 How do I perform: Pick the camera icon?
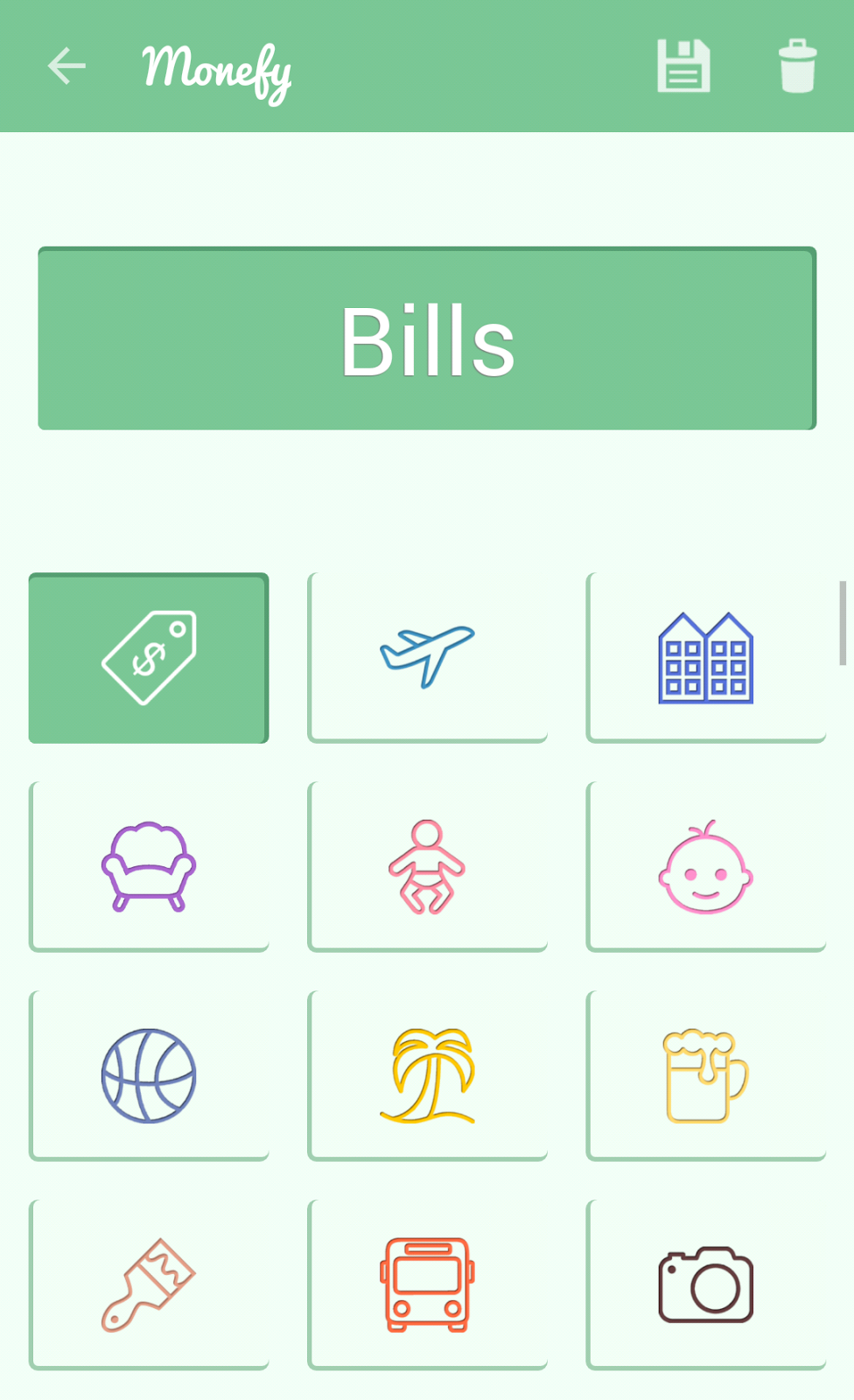tap(705, 1285)
